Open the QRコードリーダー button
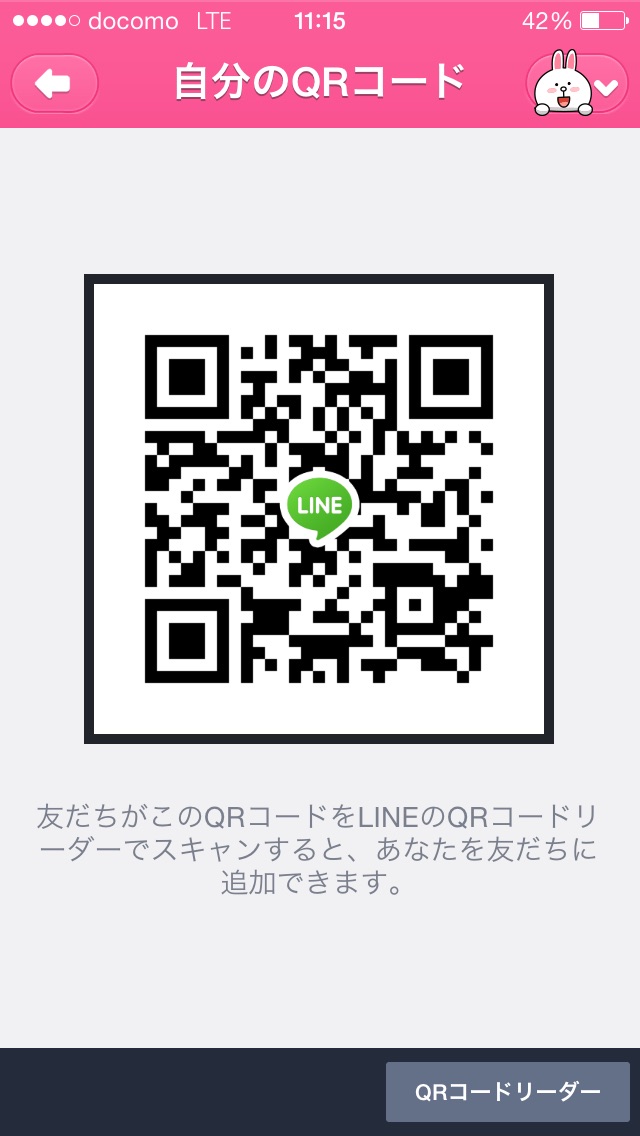 (507, 1092)
